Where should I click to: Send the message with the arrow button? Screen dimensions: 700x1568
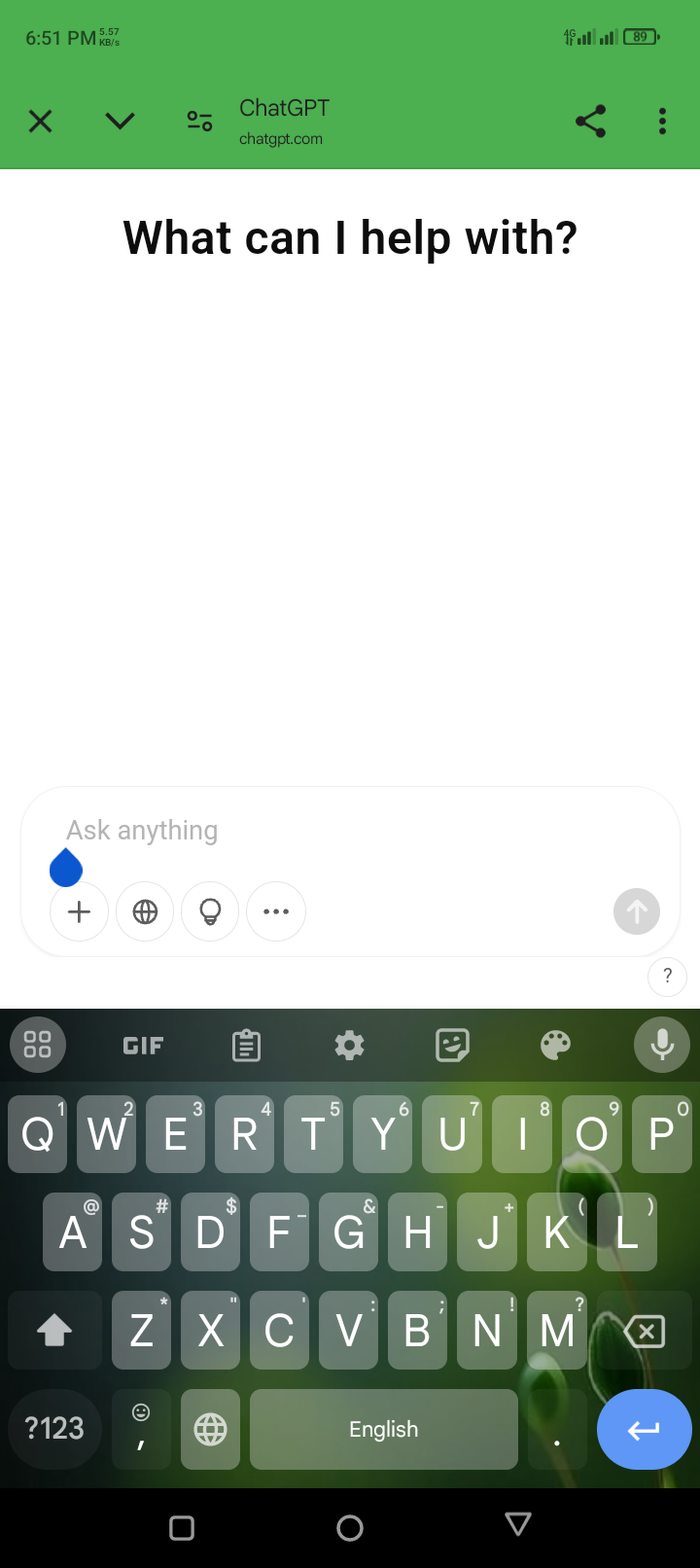click(637, 911)
